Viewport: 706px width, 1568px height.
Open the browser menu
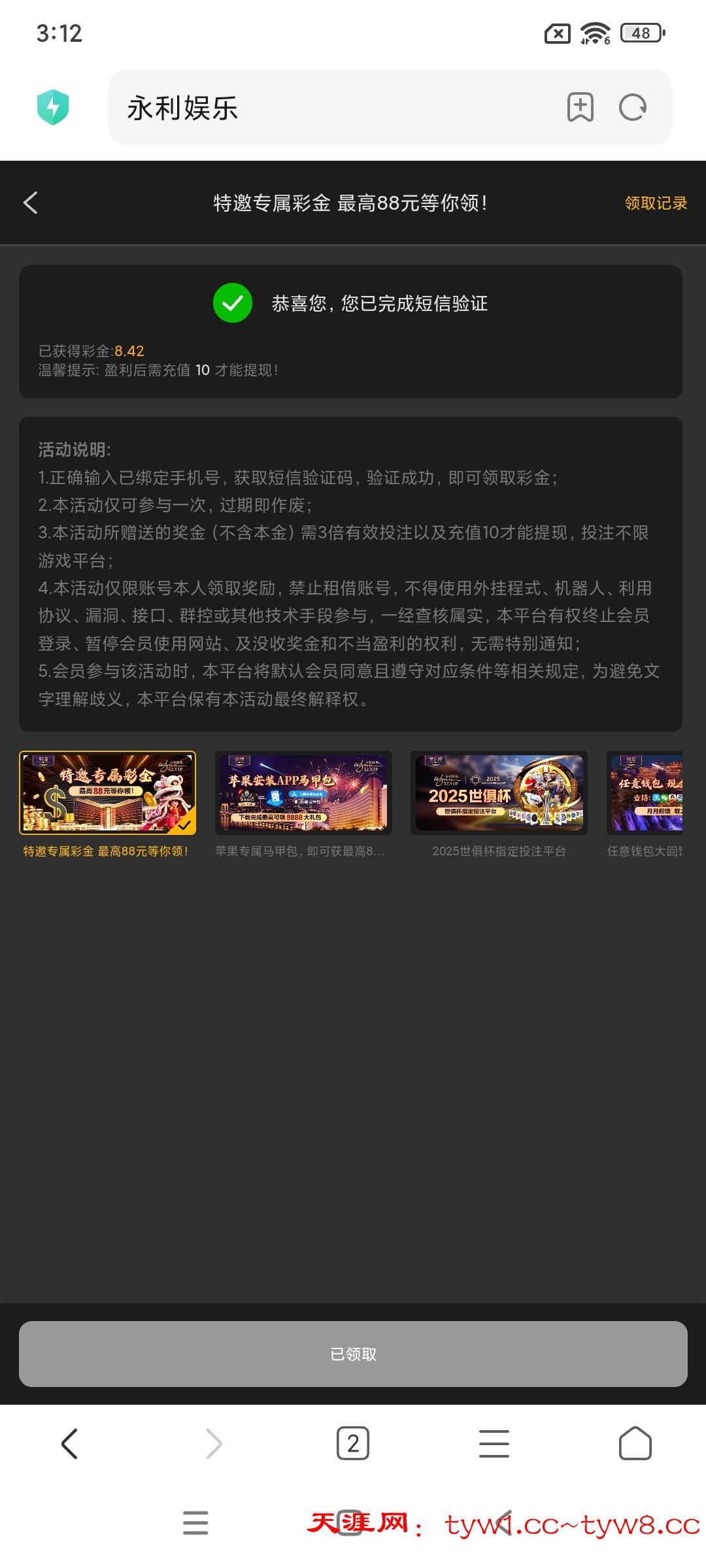[494, 1443]
